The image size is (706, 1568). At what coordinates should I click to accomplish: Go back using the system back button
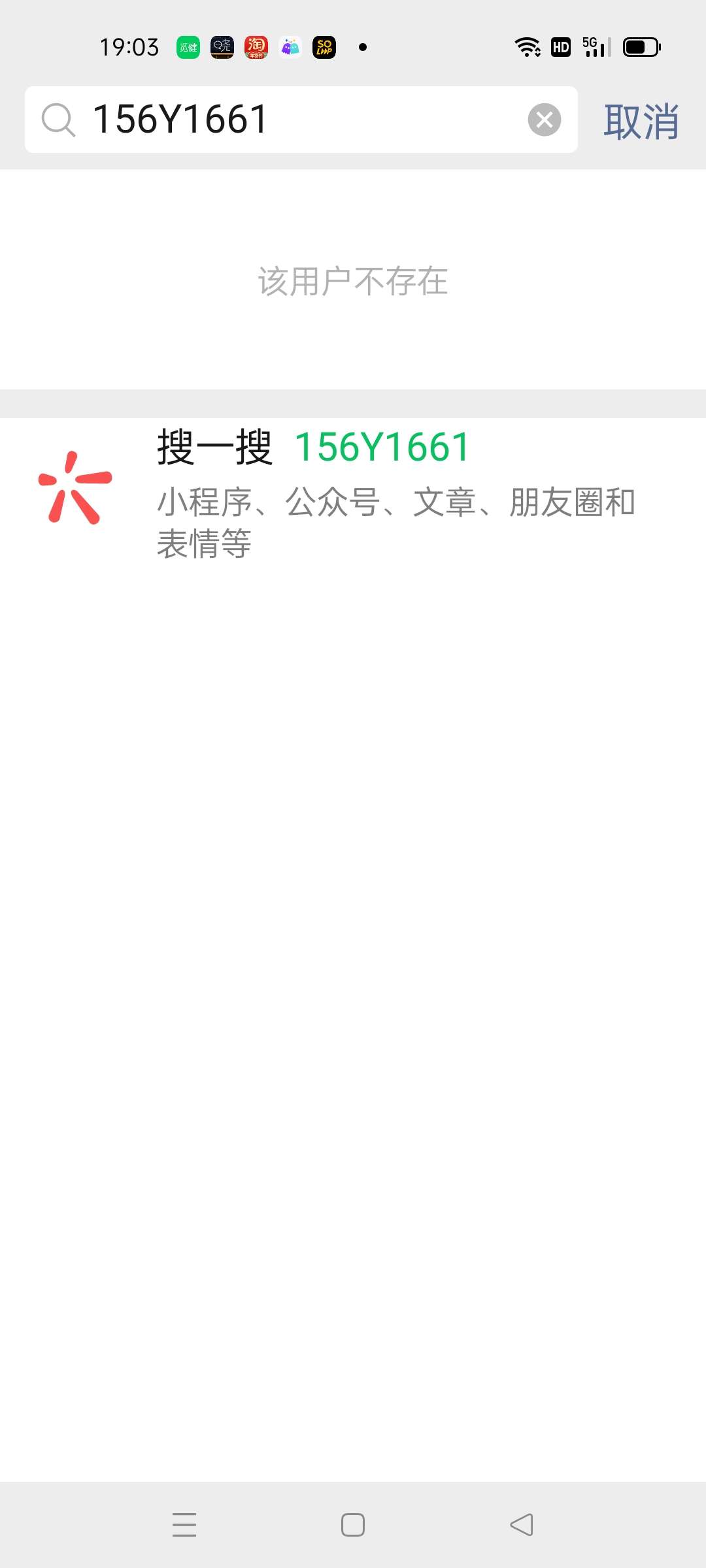coord(522,1525)
